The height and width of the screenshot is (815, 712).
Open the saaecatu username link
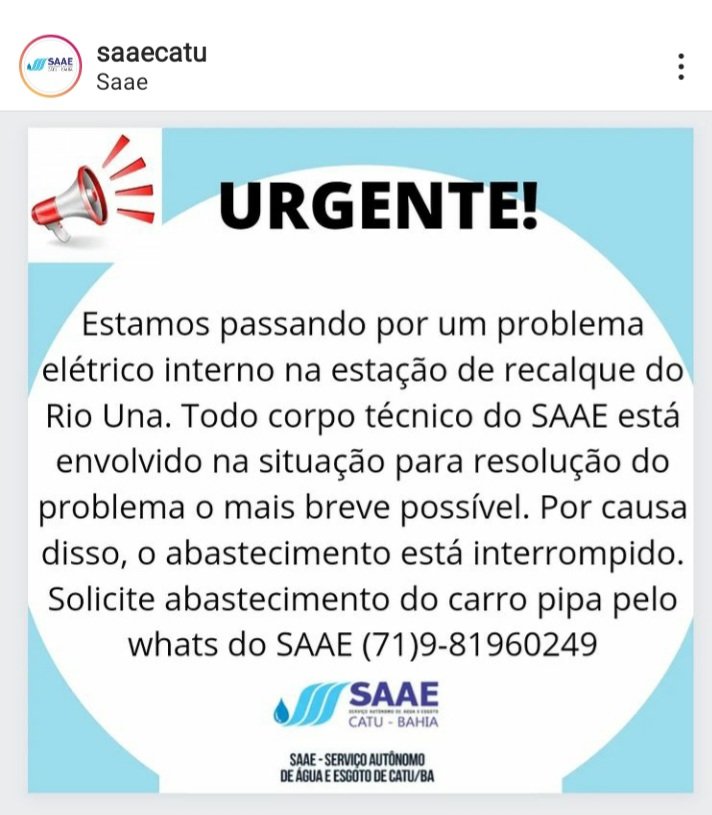[152, 52]
